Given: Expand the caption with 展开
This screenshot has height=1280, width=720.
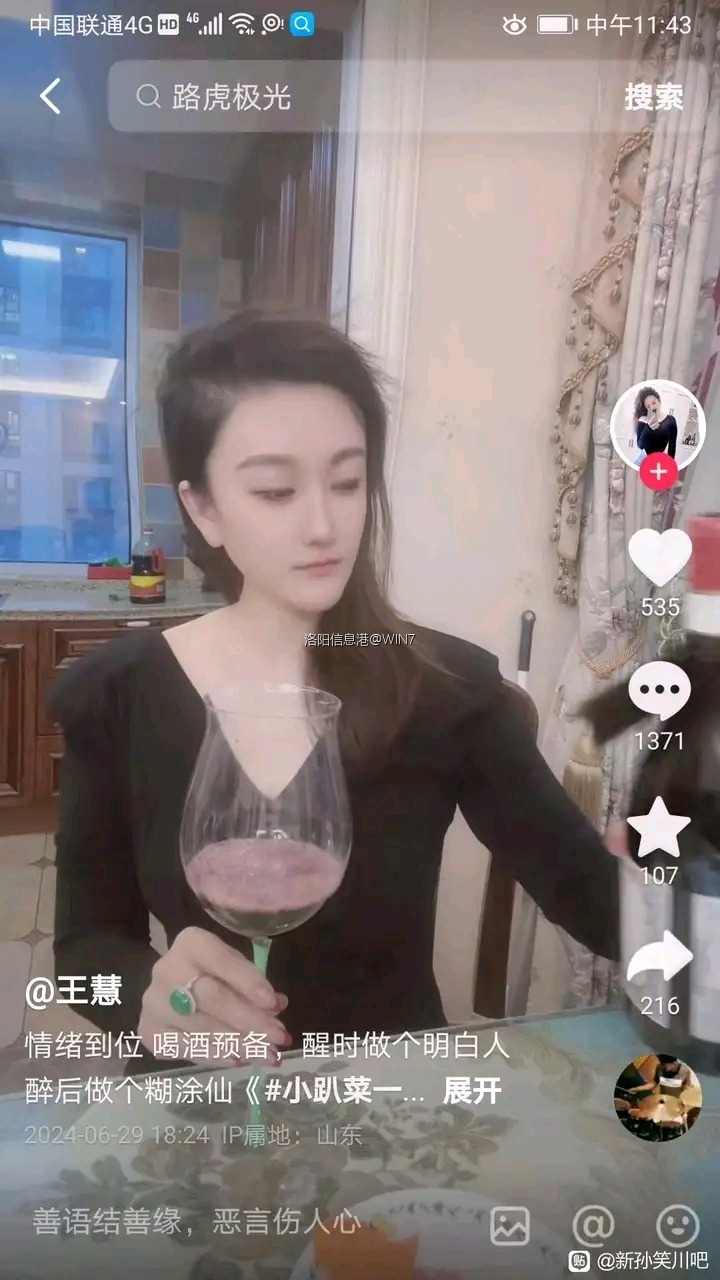Looking at the screenshot, I should pos(472,1091).
